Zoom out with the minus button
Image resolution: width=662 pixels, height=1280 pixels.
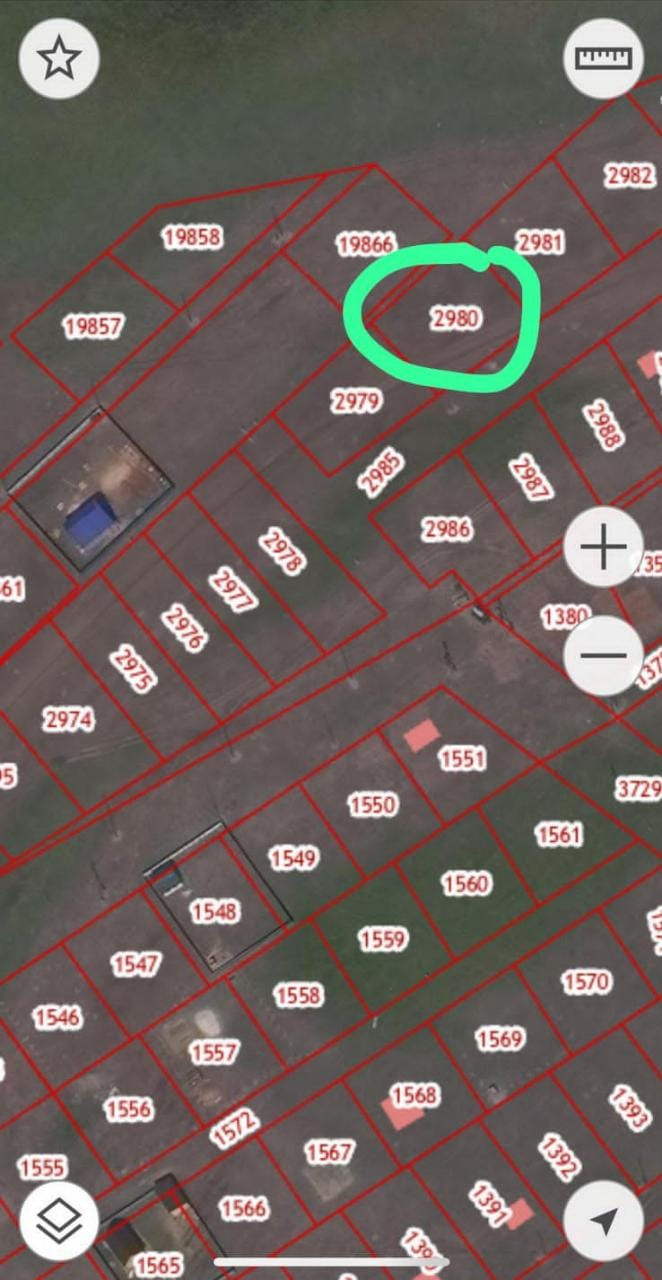coord(603,656)
